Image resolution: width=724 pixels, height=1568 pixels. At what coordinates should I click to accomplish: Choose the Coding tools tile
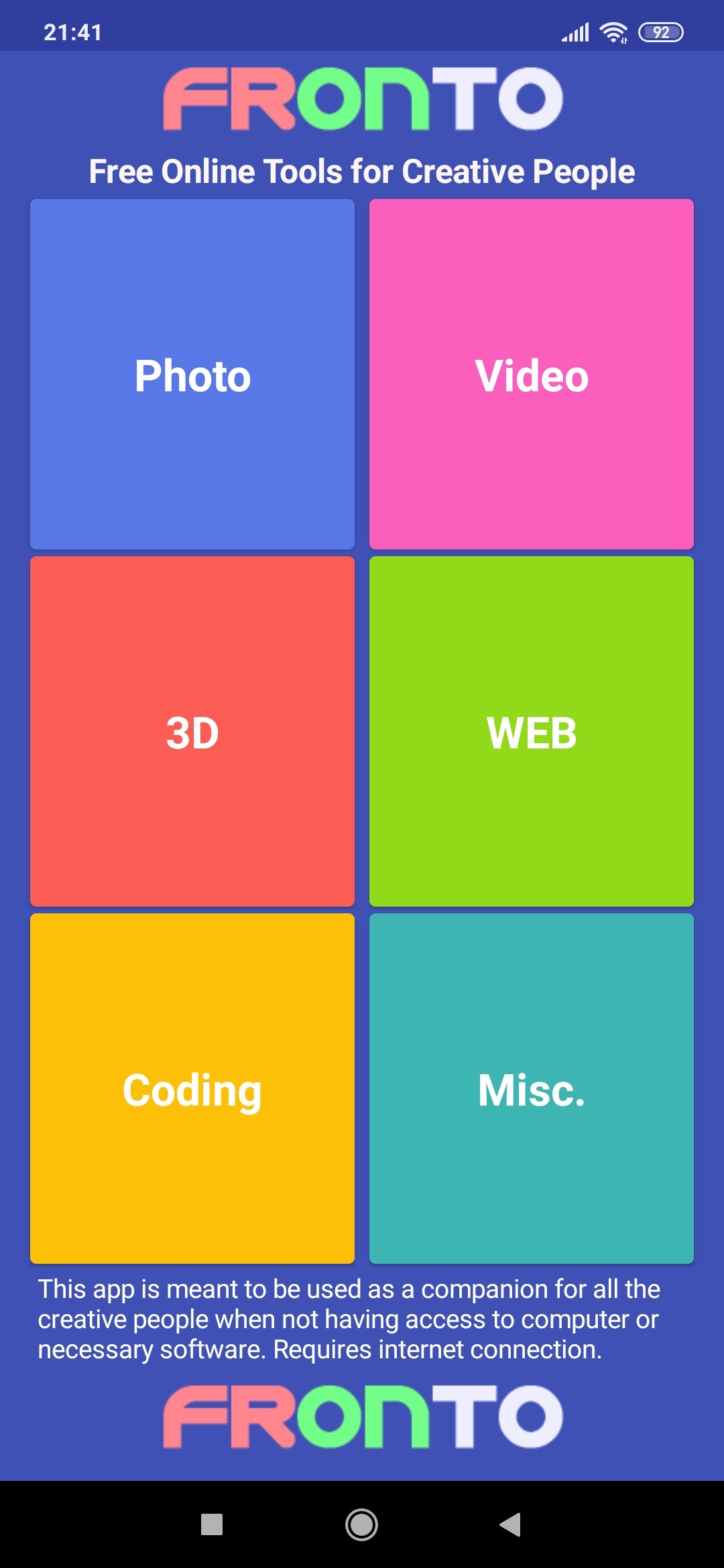tap(192, 1089)
